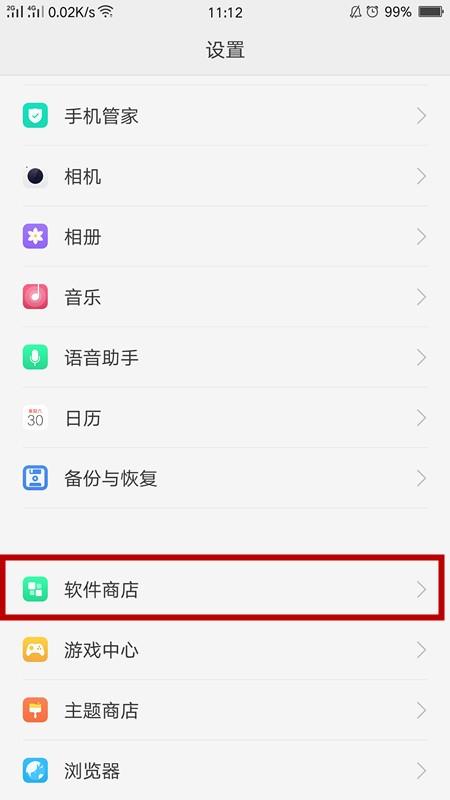
Task: Open 相机 settings
Action: (x=225, y=177)
